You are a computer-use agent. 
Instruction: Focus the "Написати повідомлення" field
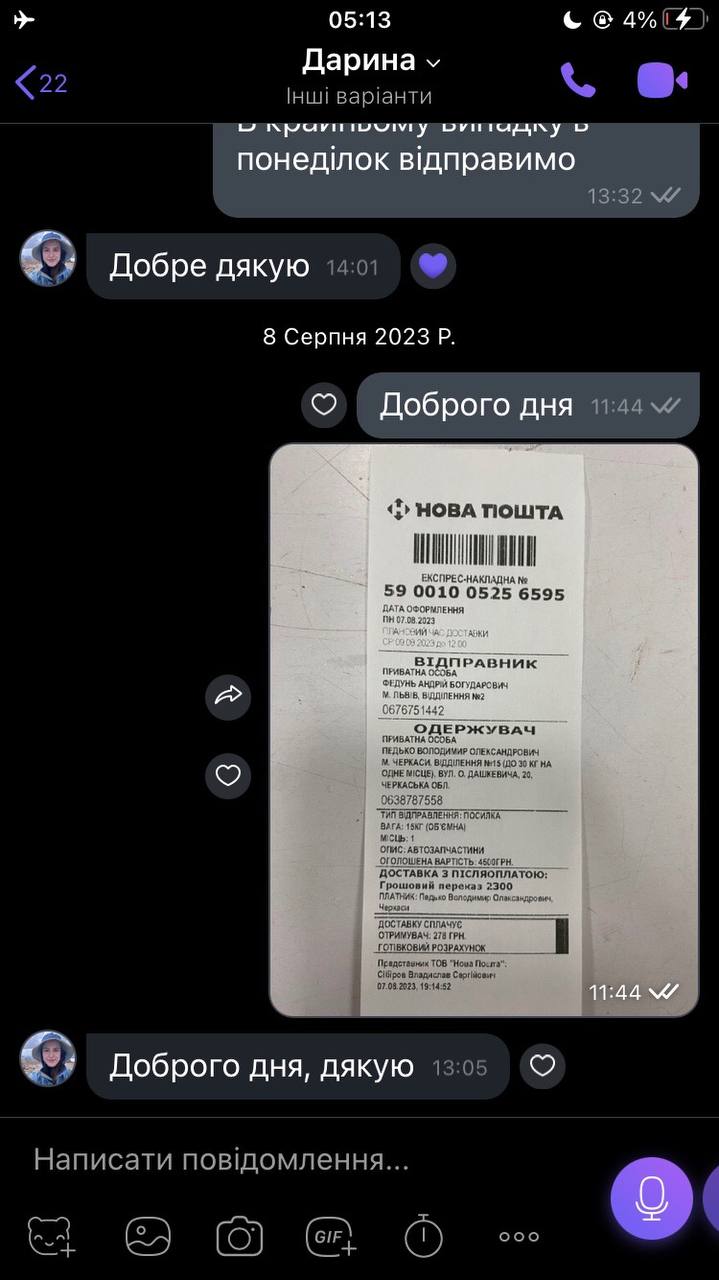pos(300,1160)
